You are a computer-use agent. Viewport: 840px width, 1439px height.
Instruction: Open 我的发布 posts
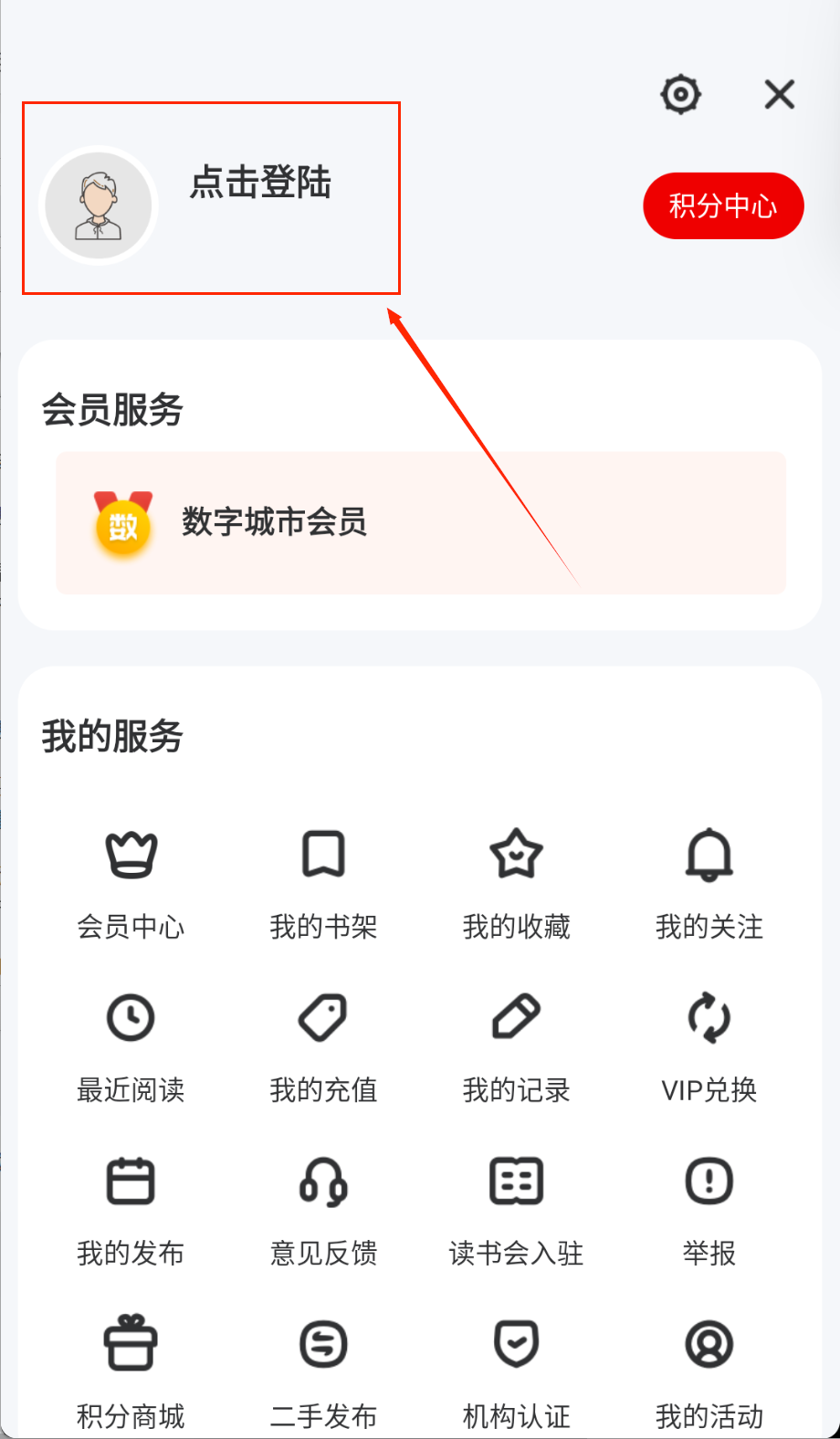[x=131, y=1209]
